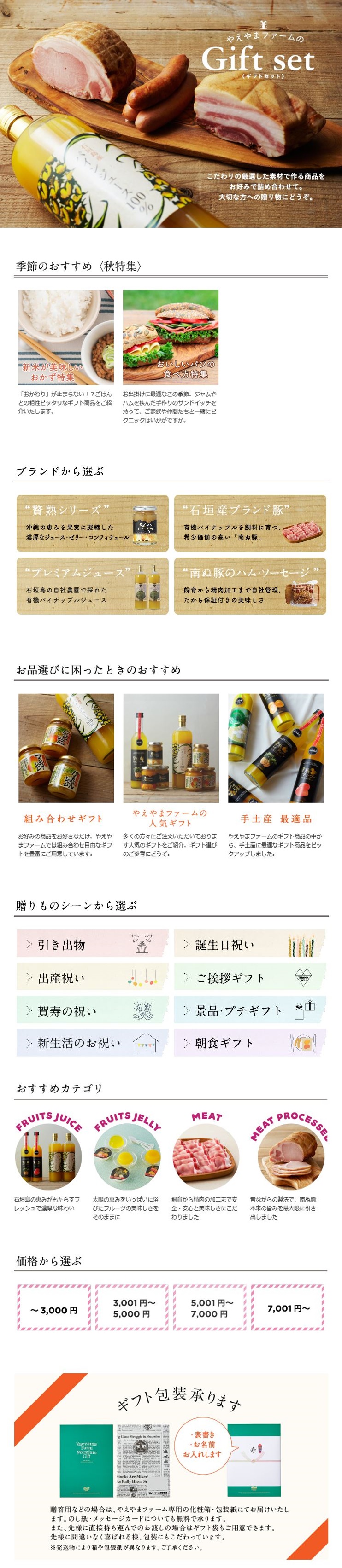The width and height of the screenshot is (342, 1568).
Task: Open the プレミアムジュース brand banner
Action: coord(93,586)
